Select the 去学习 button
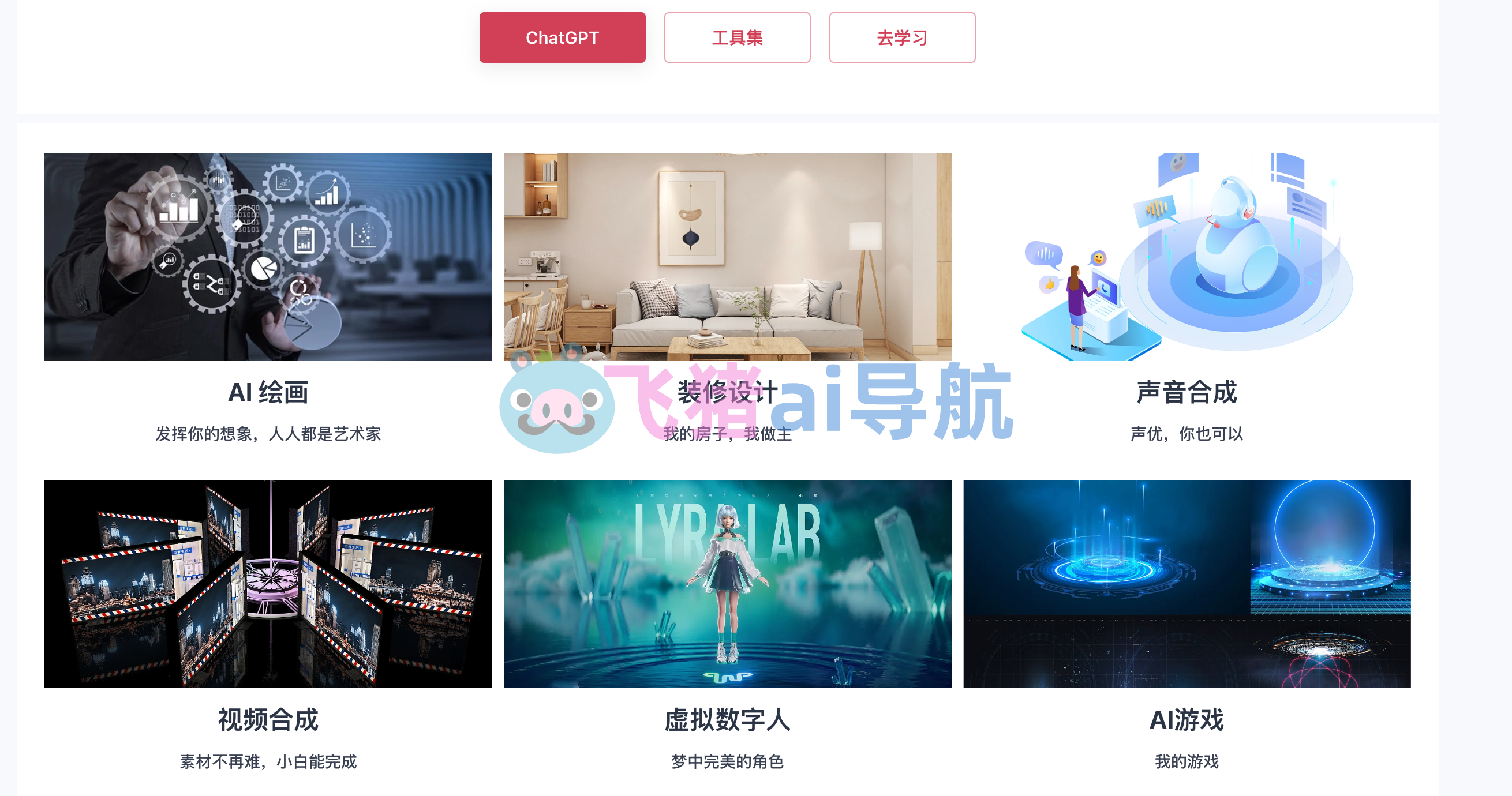Screen dimensions: 1512x796 901,37
